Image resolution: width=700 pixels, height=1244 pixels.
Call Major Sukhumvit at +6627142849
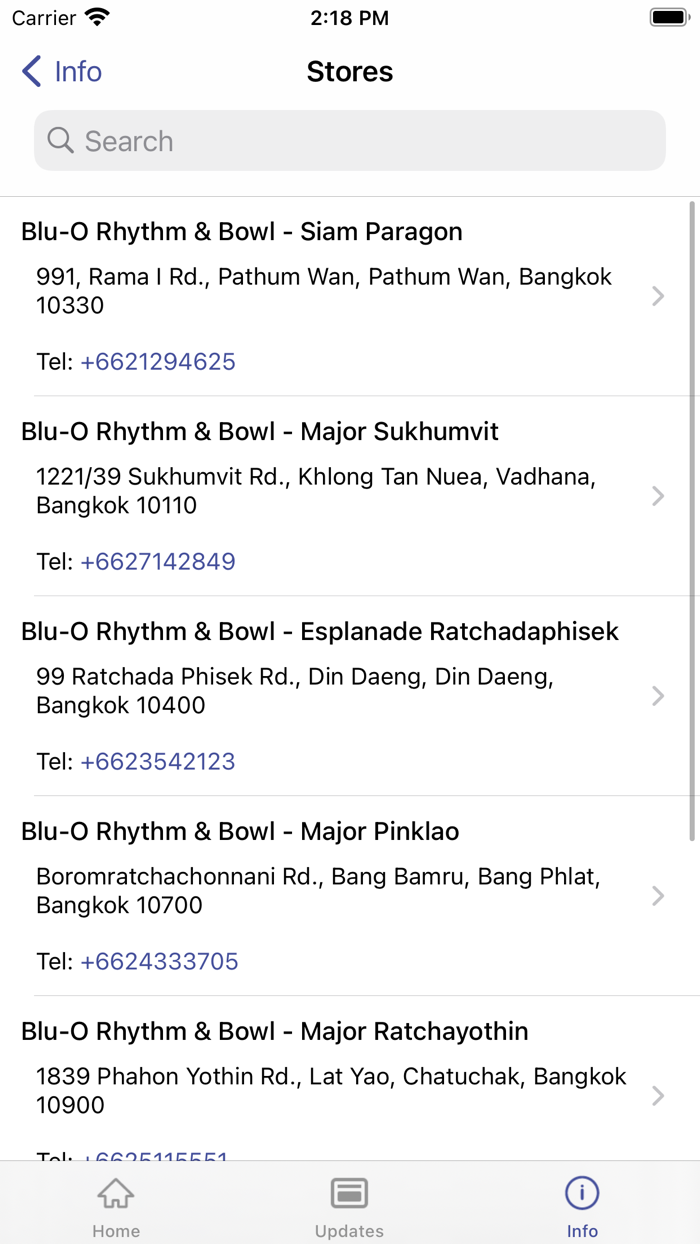[158, 562]
